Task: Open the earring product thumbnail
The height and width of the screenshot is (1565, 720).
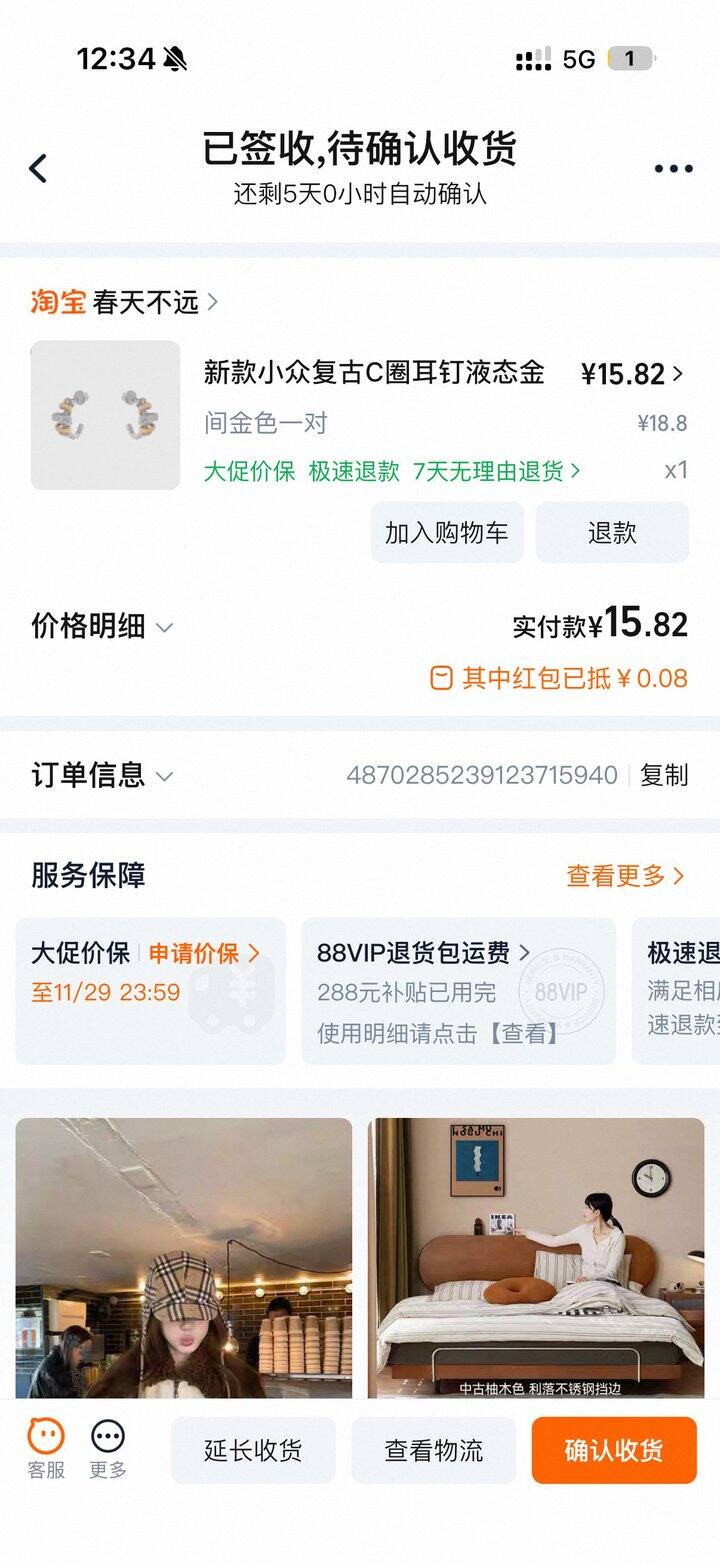Action: point(105,415)
